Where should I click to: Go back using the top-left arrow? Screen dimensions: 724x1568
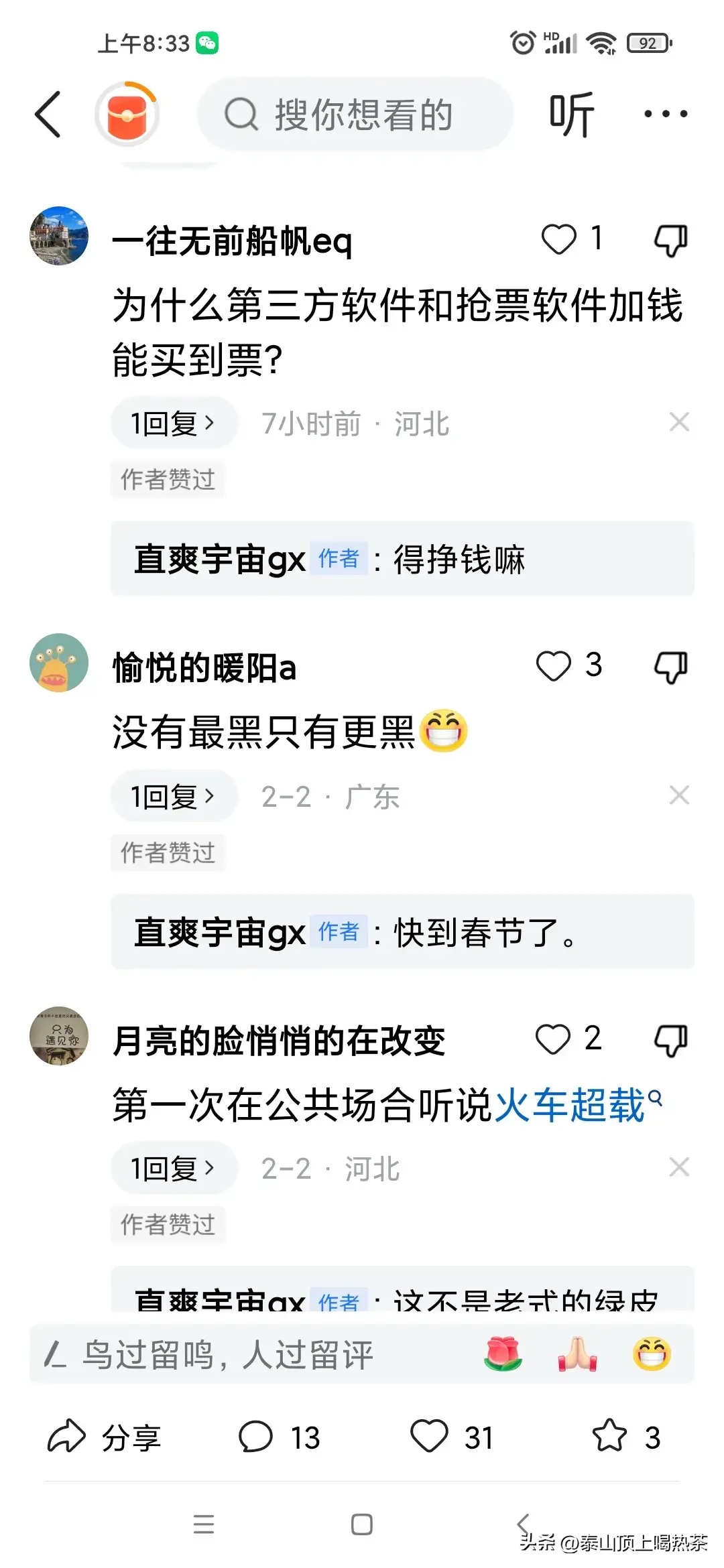(x=48, y=115)
